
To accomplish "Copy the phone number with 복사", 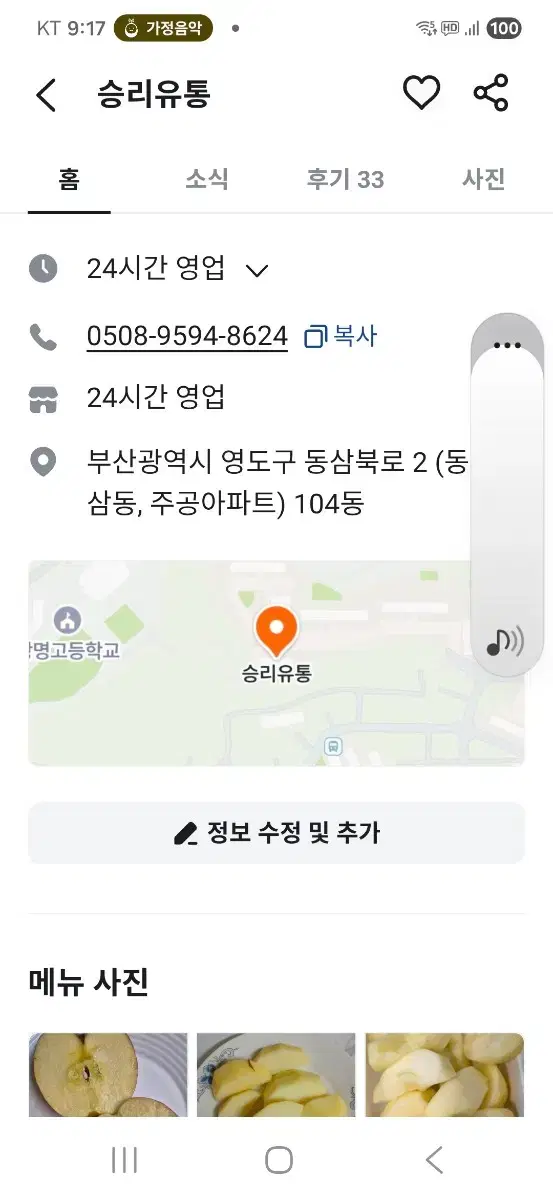I will click(341, 336).
